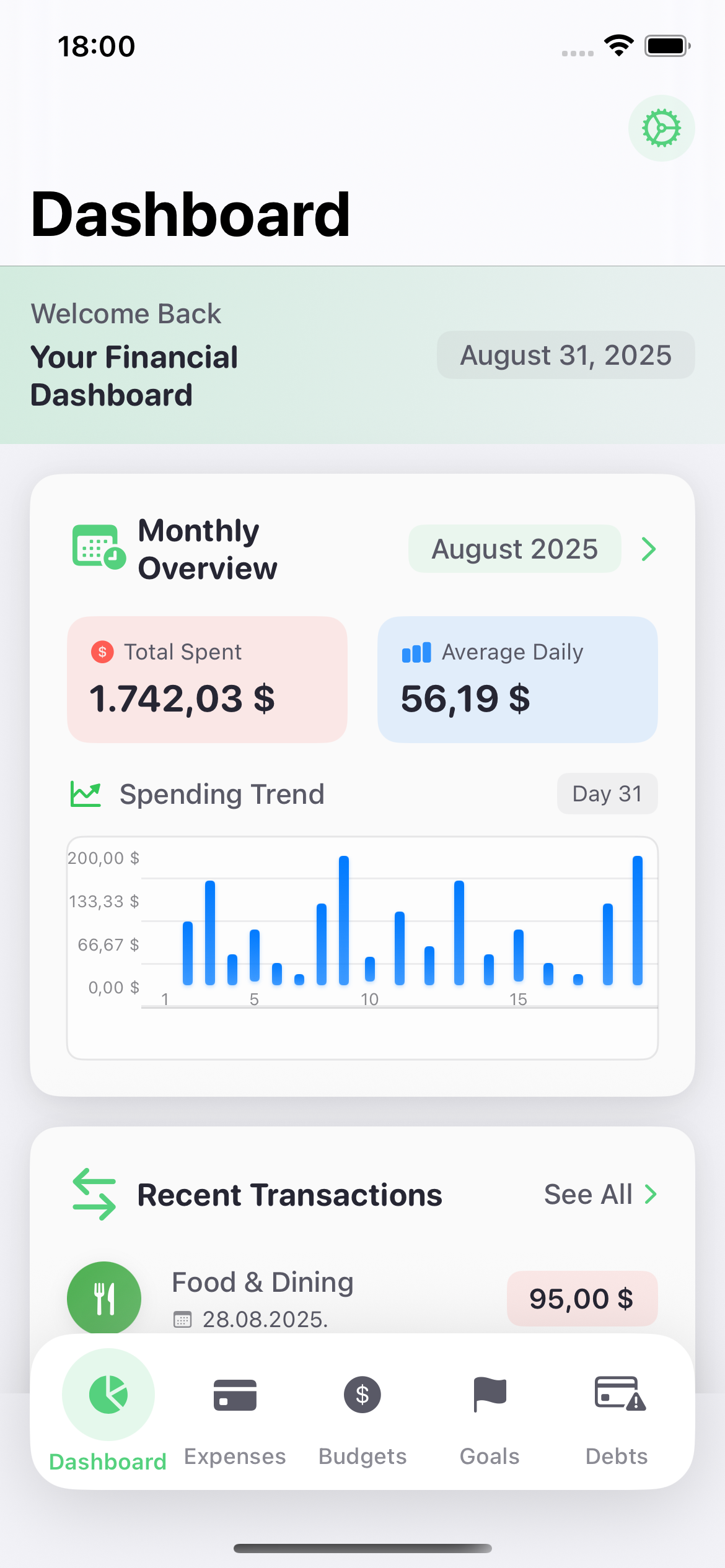See All recent transactions
725x1568 pixels.
(x=599, y=1194)
